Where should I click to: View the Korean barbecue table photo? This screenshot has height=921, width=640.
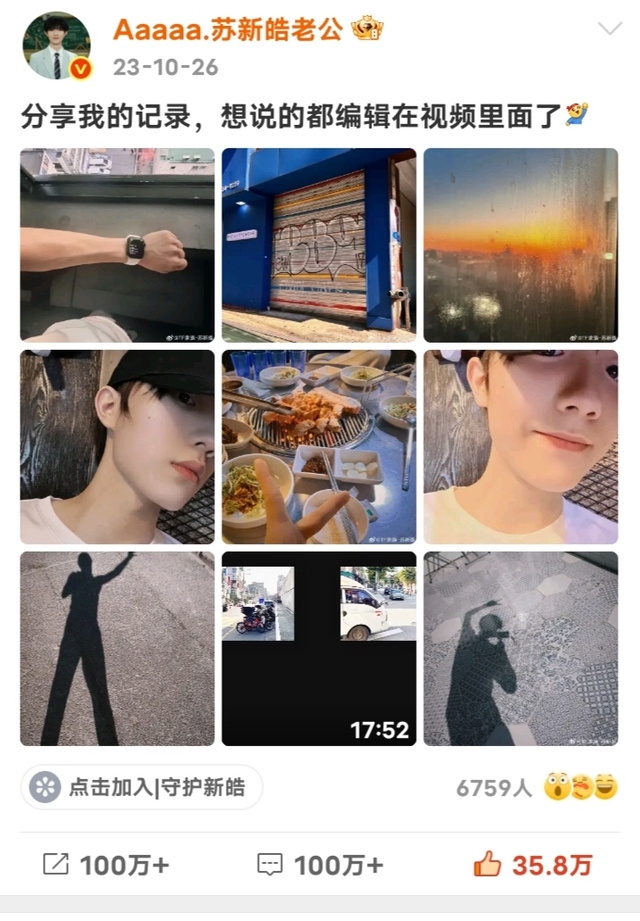tap(319, 447)
